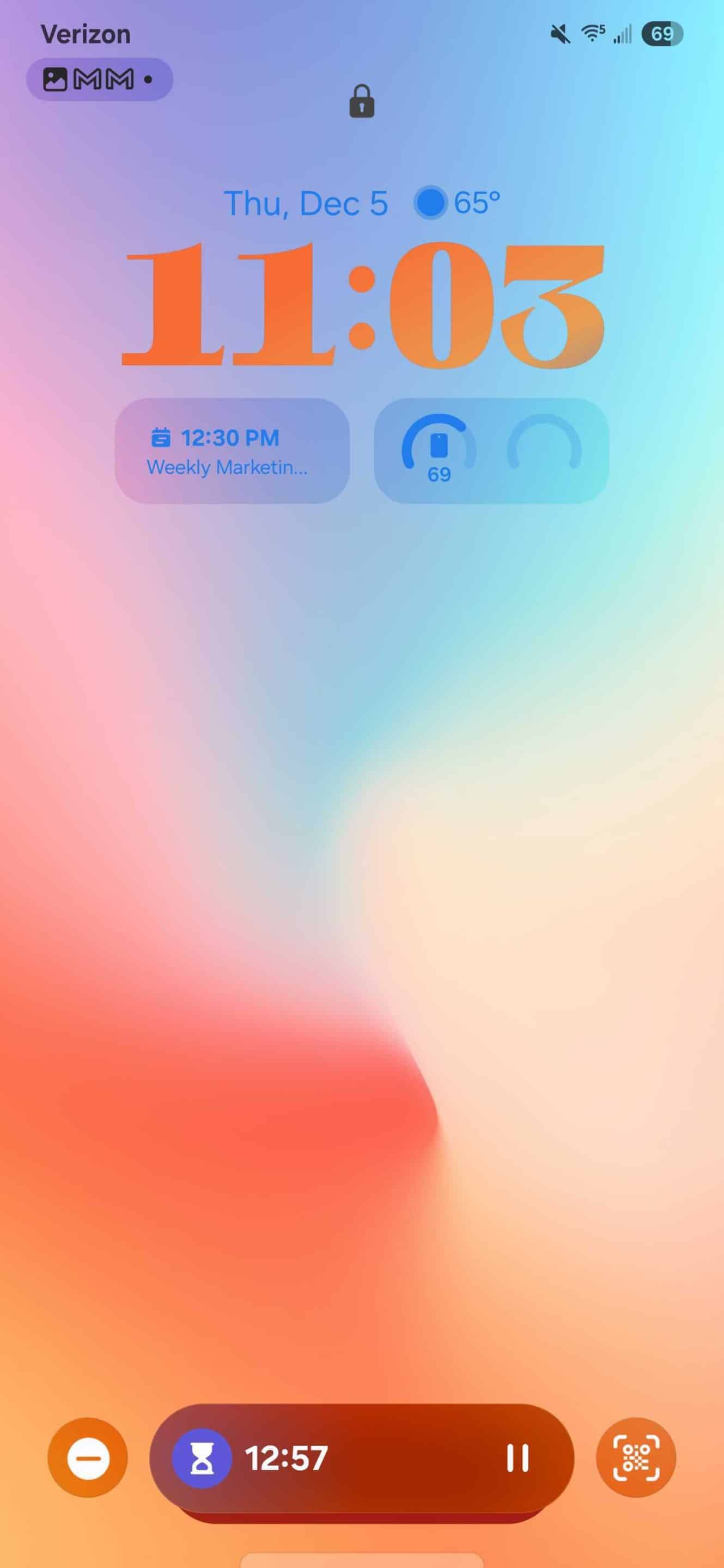Pause the running timer
The height and width of the screenshot is (1568, 724).
[x=518, y=1458]
